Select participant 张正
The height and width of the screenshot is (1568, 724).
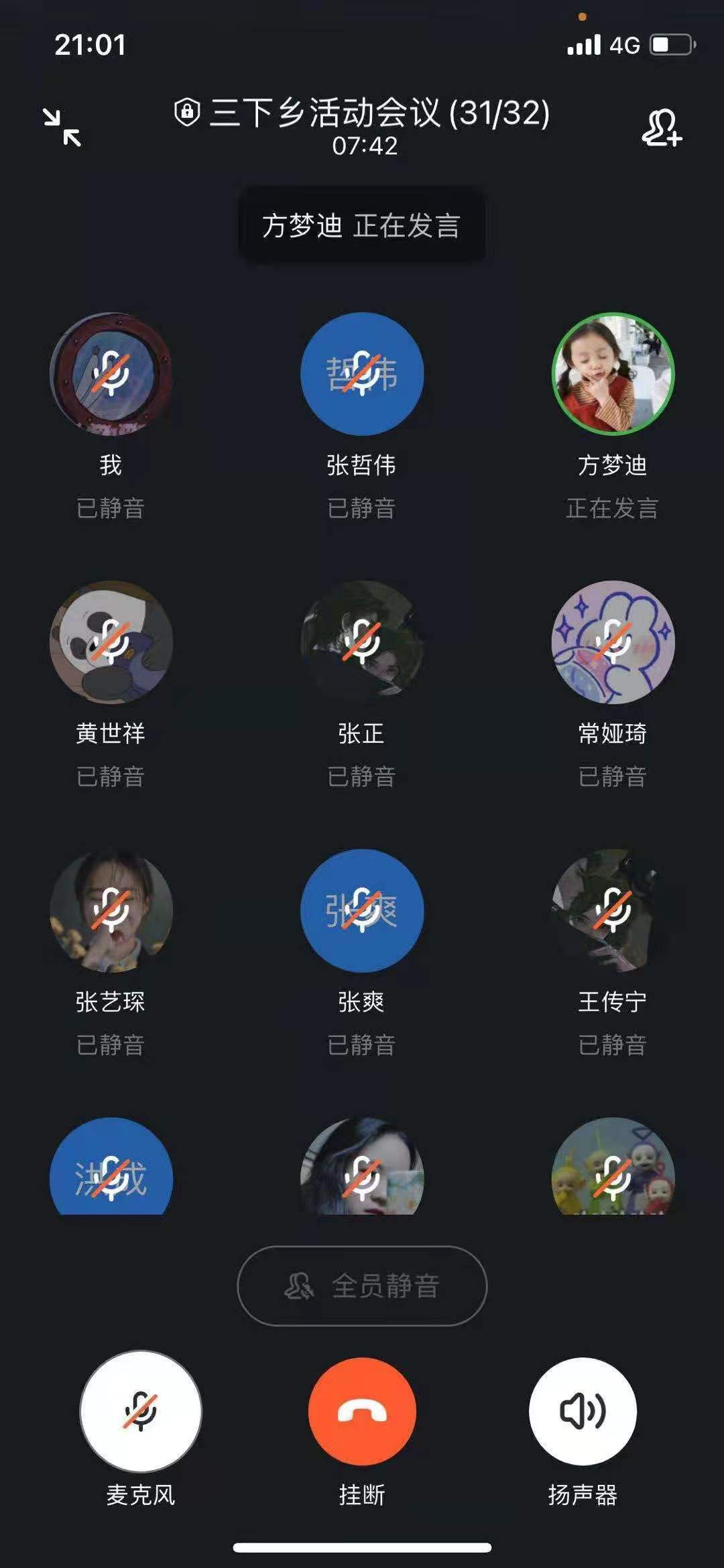[x=362, y=642]
